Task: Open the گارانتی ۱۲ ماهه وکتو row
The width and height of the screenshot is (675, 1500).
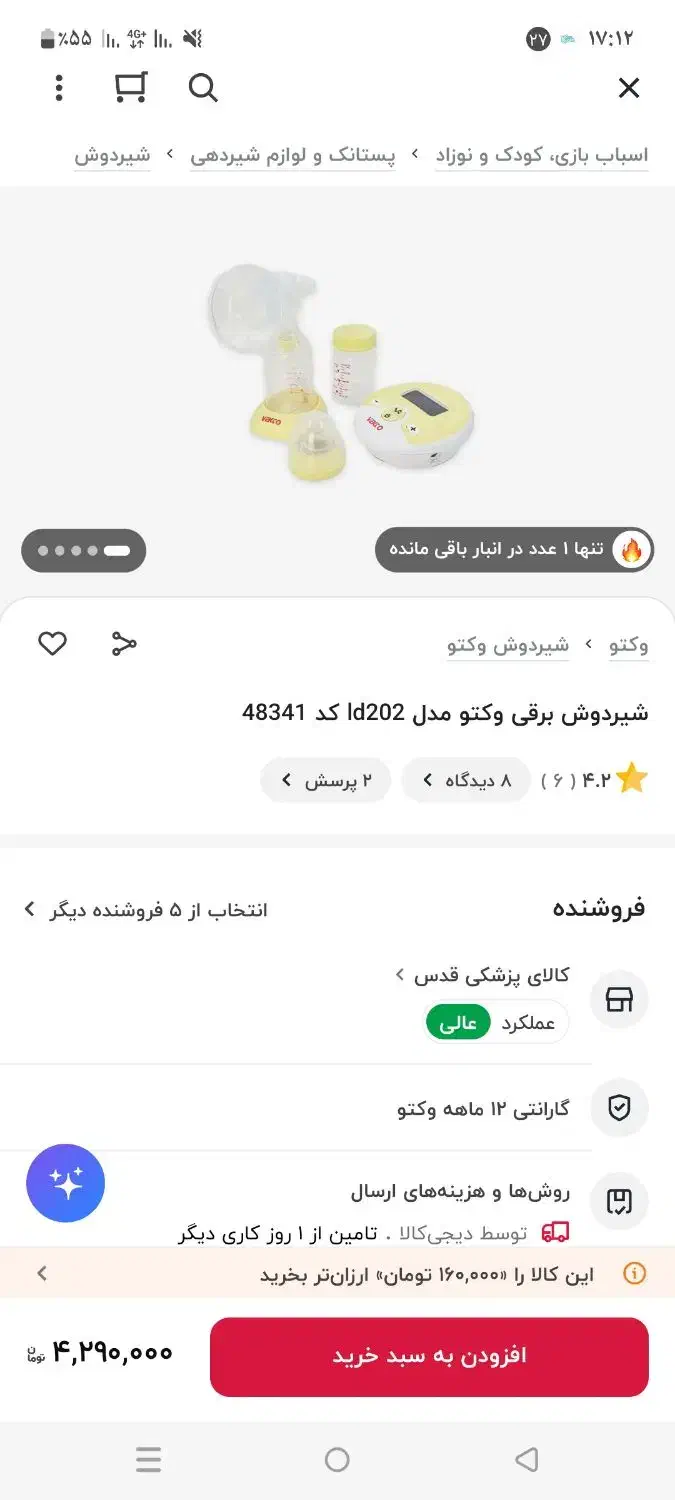Action: pos(483,1109)
